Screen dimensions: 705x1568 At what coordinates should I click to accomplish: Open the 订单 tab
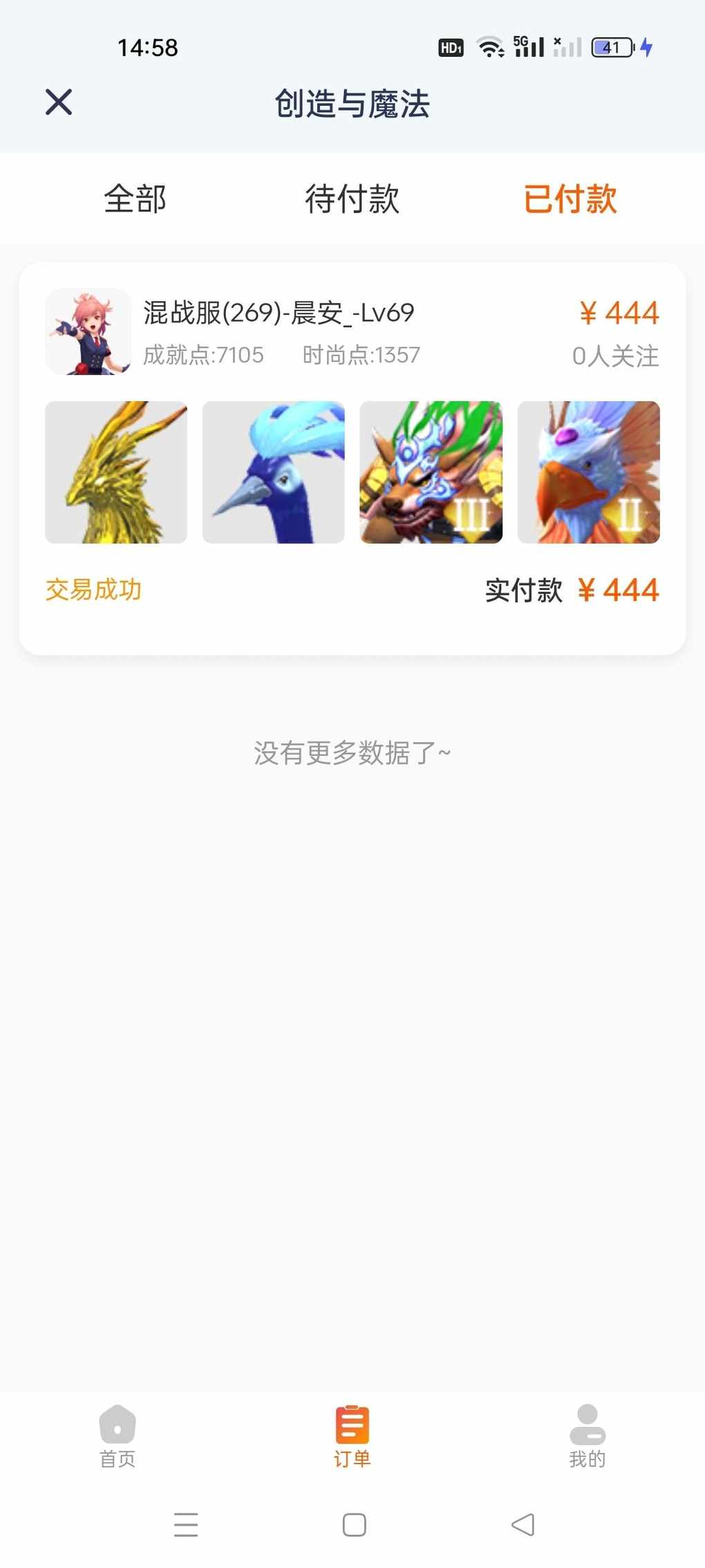[x=352, y=1437]
